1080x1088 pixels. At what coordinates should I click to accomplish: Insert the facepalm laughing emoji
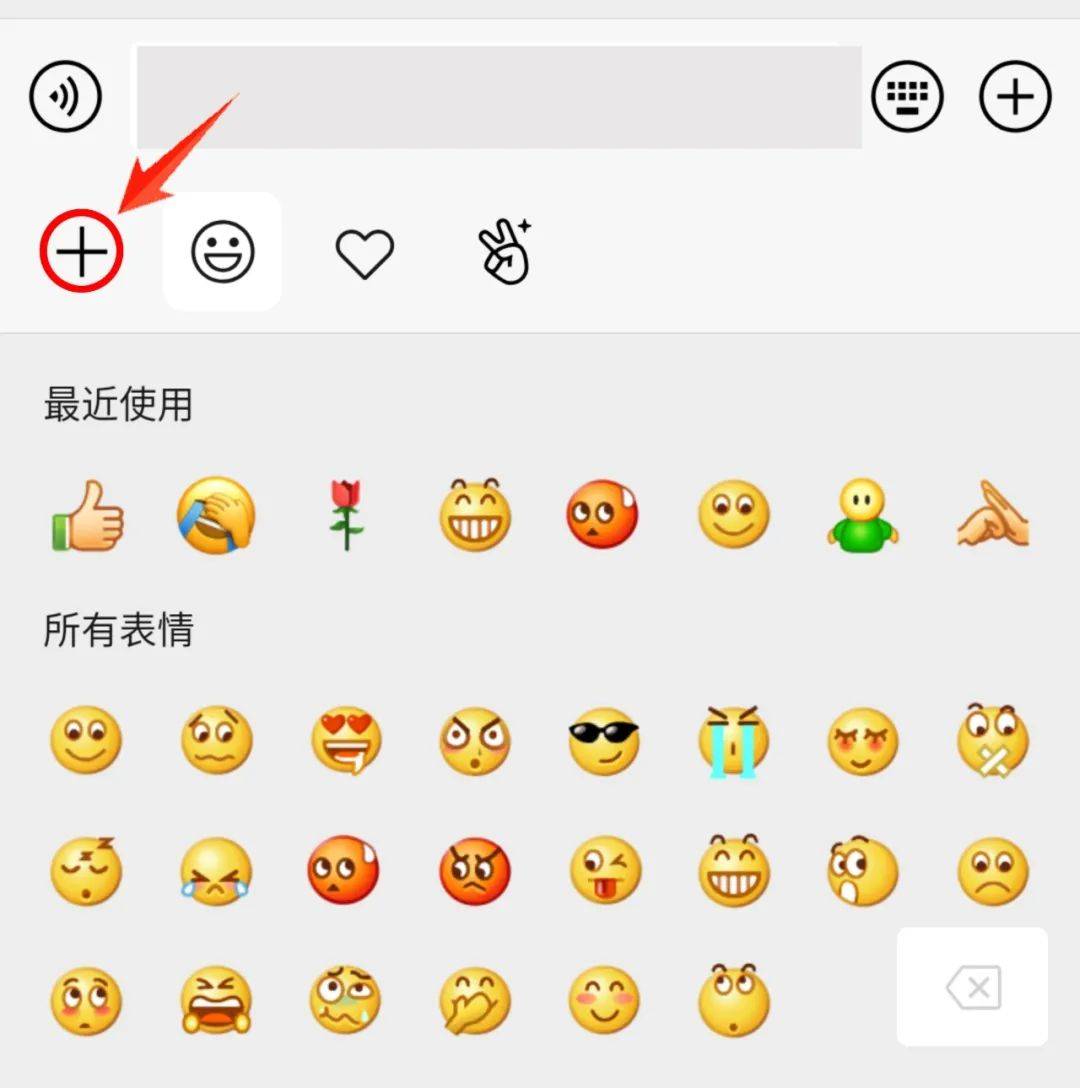(216, 516)
